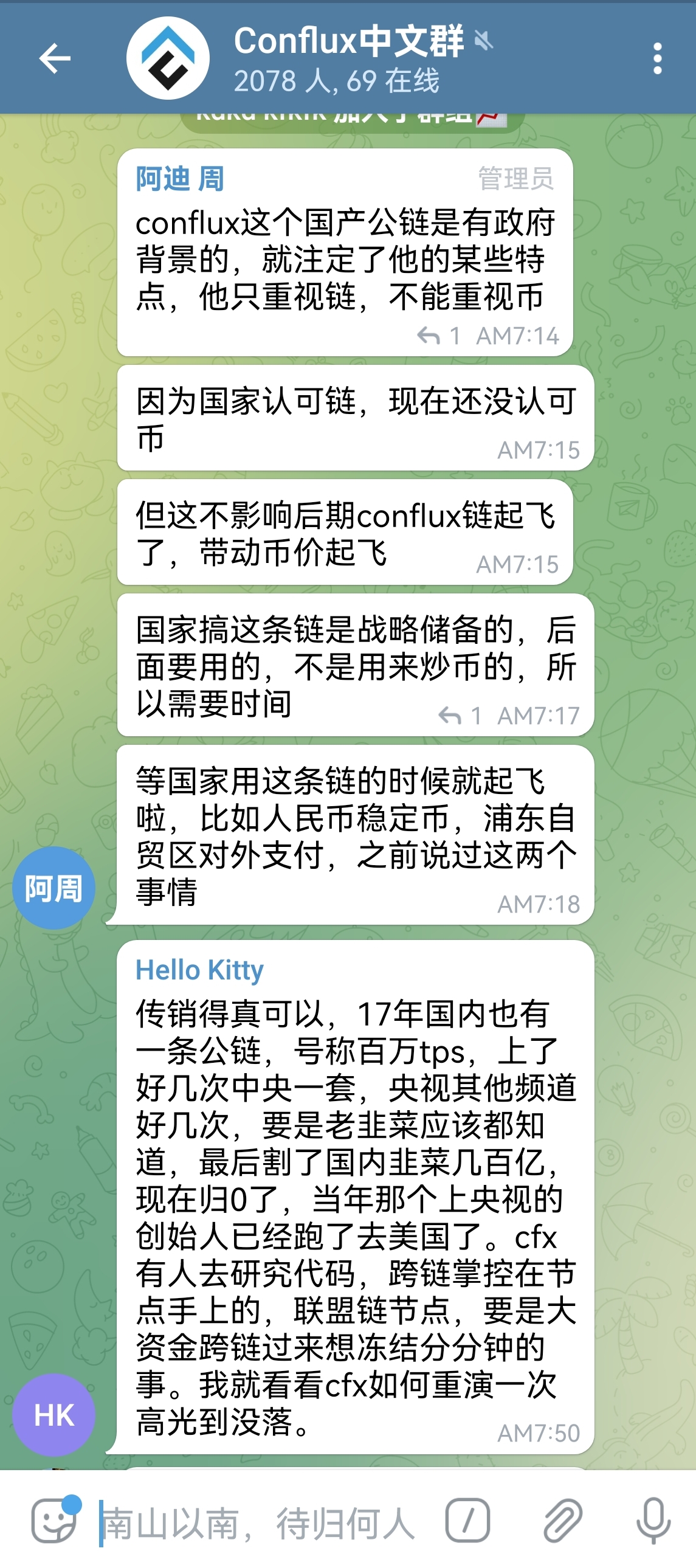Open the Conflux中文群 group info
The height and width of the screenshot is (1568, 696).
click(x=350, y=59)
